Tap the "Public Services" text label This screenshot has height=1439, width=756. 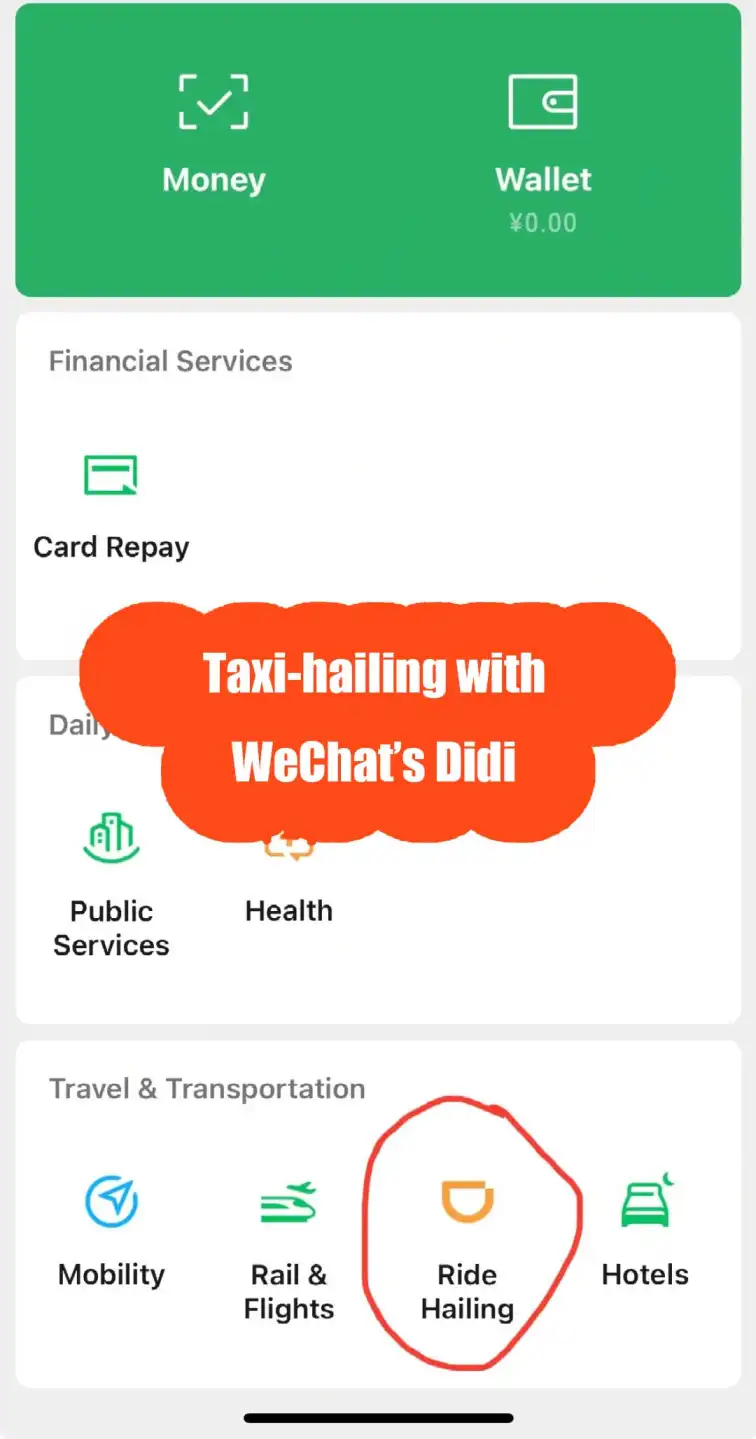coord(110,928)
